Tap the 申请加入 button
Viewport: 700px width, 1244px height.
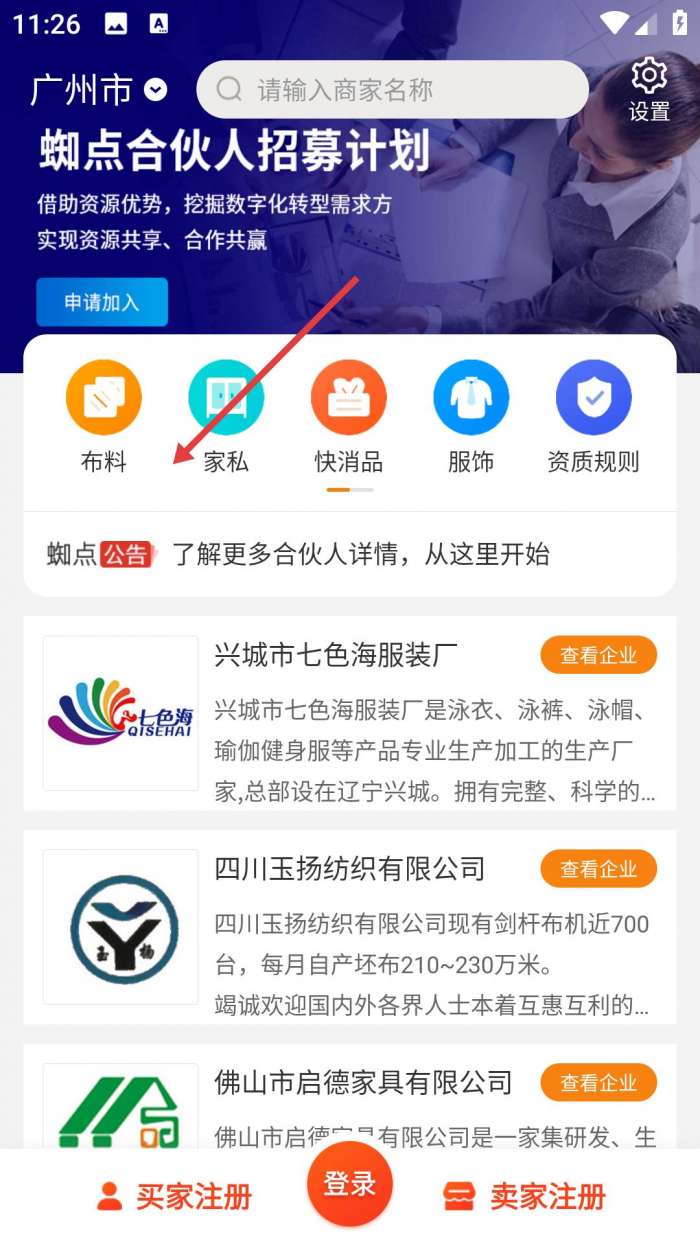[x=102, y=302]
